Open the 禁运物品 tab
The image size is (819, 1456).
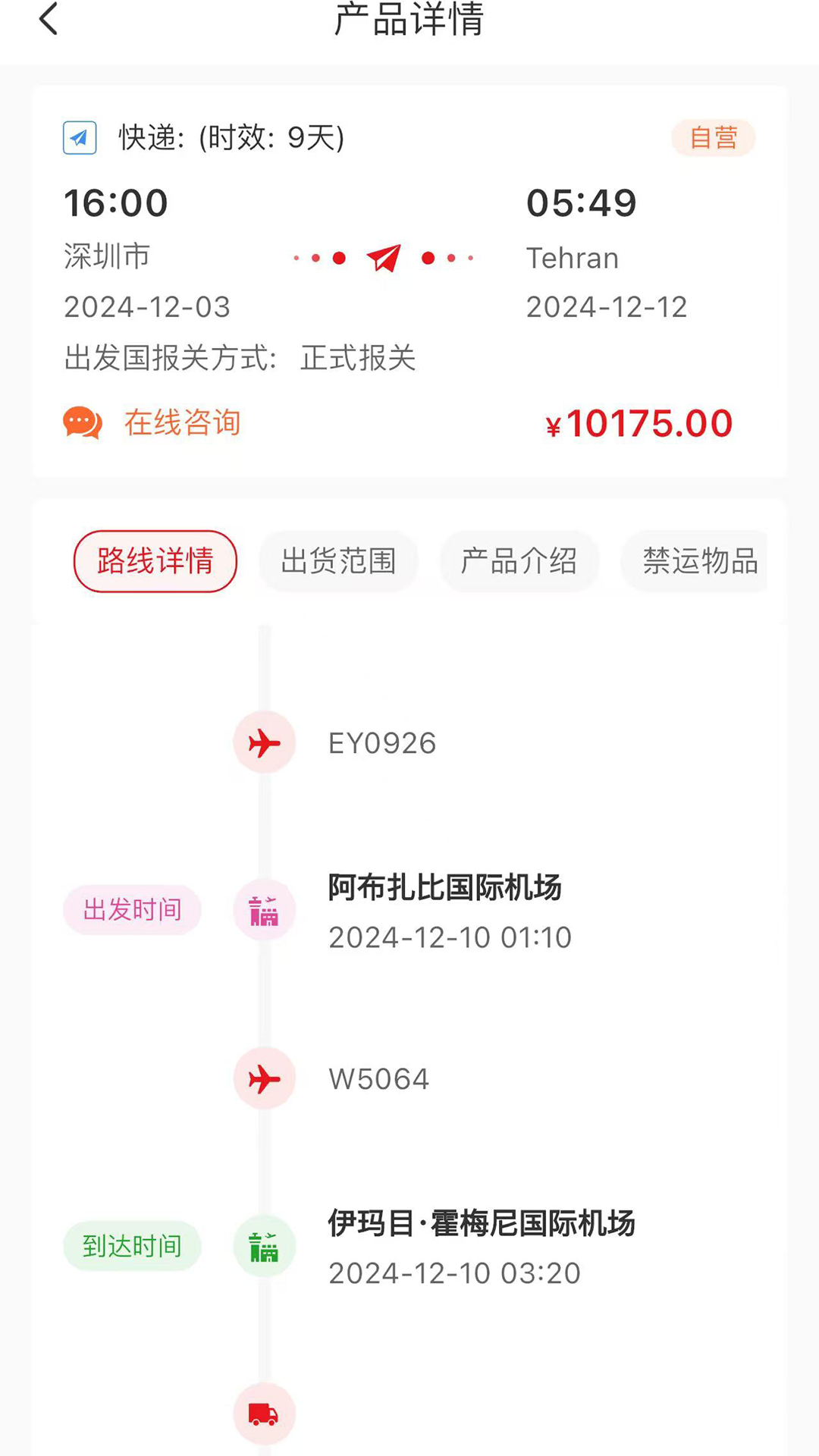coord(694,561)
